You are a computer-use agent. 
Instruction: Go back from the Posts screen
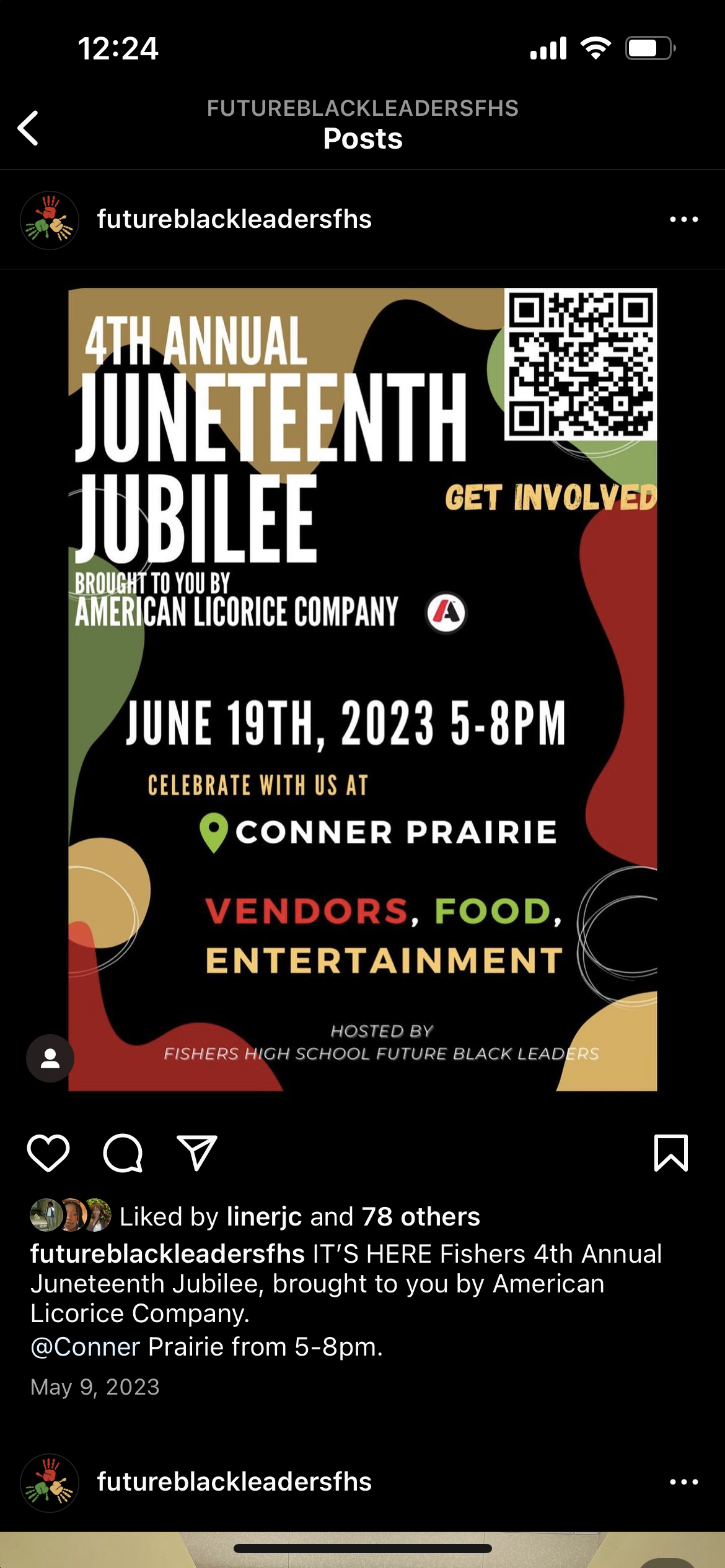tap(29, 128)
